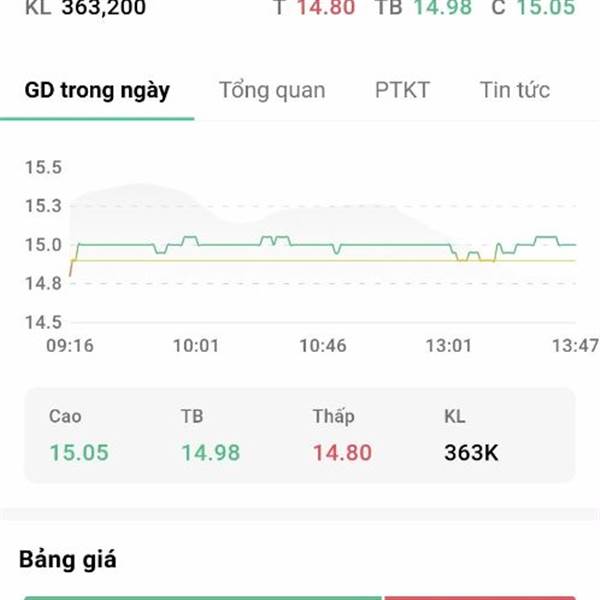Go to the Tin tức tab

pyautogui.click(x=514, y=90)
